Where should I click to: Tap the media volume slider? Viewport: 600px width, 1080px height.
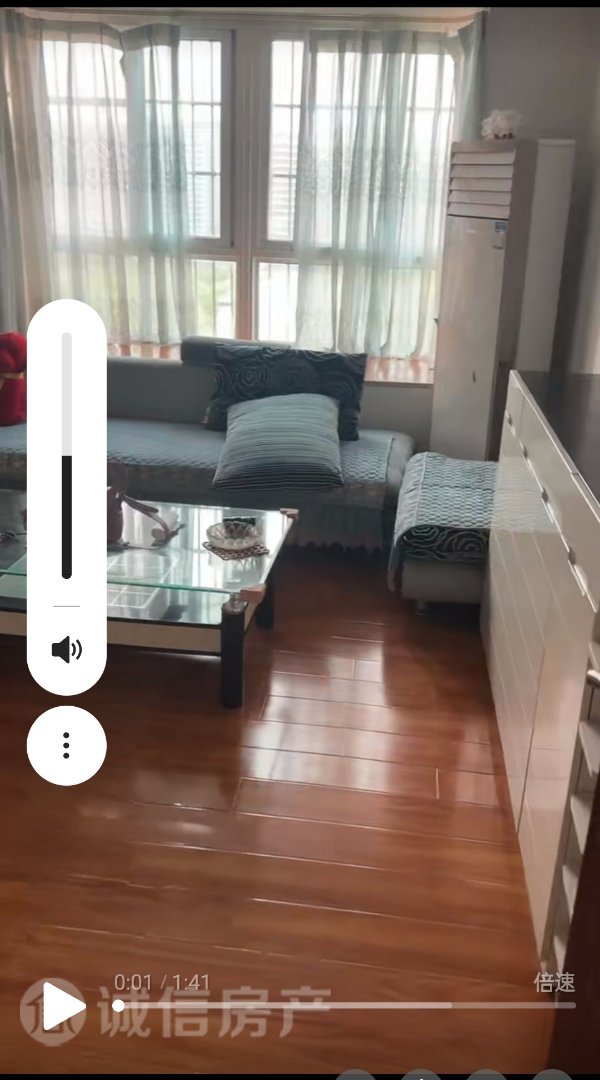(x=67, y=456)
